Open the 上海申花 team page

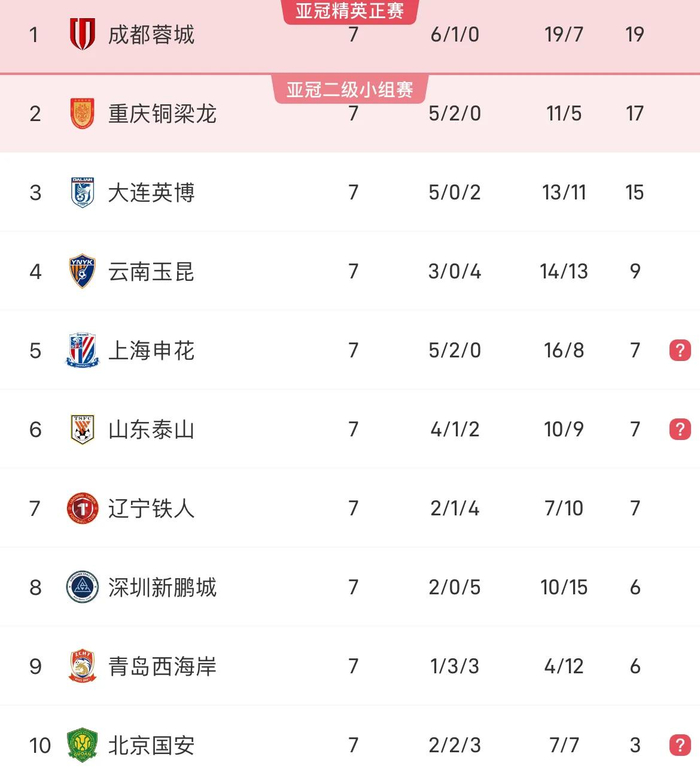pyautogui.click(x=150, y=350)
